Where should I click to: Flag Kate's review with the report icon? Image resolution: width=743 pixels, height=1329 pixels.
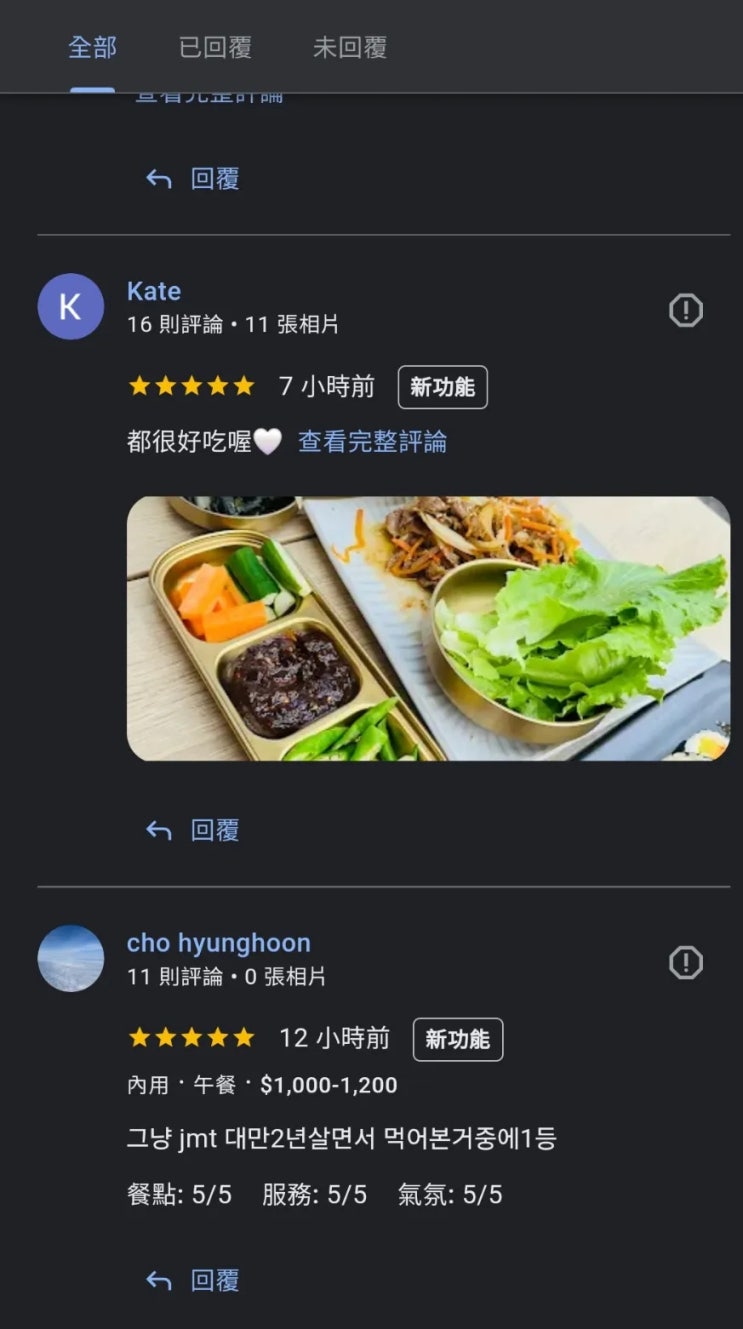click(686, 311)
